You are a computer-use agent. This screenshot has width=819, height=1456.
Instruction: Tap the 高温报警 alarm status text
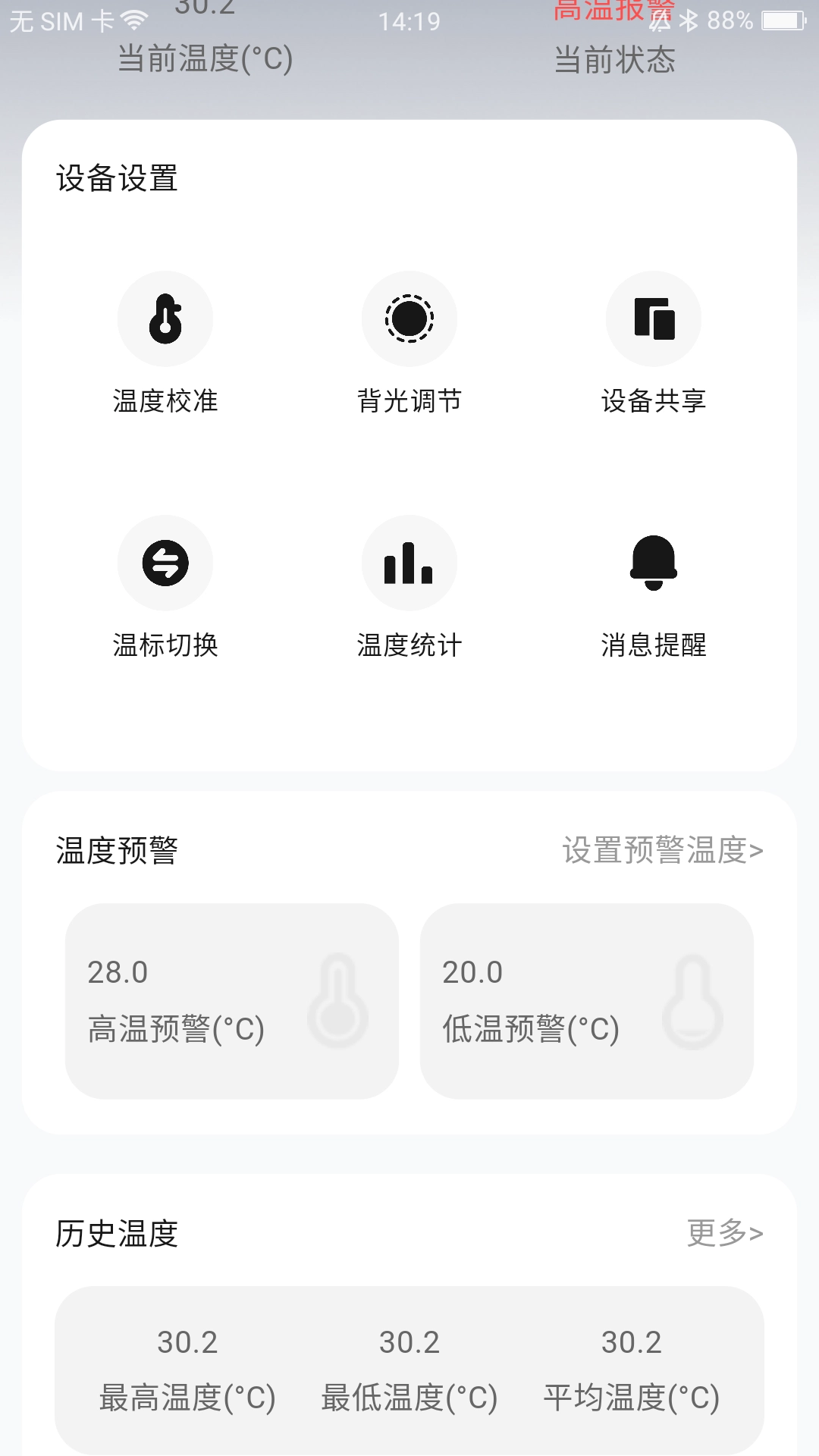tap(614, 11)
